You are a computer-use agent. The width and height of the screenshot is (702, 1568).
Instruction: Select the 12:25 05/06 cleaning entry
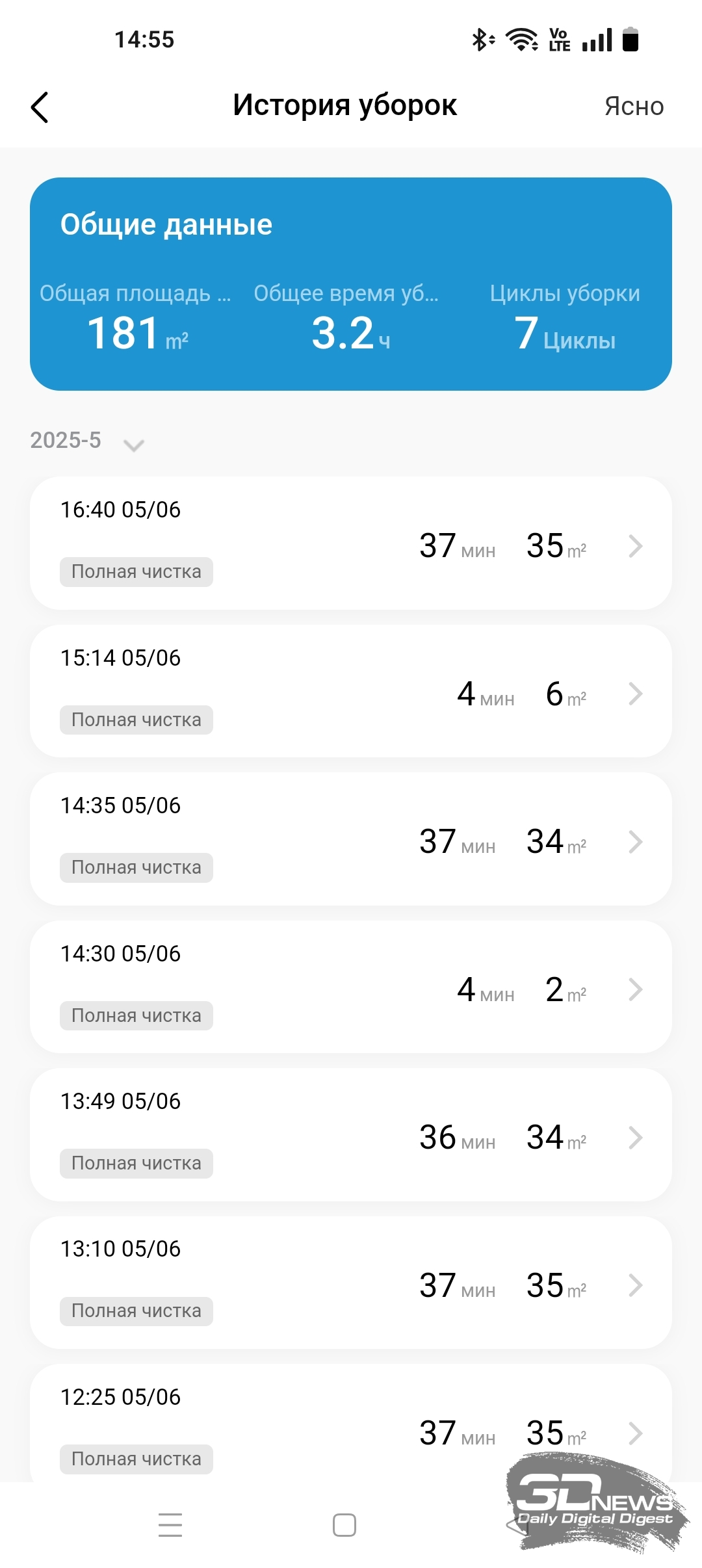point(351,1424)
